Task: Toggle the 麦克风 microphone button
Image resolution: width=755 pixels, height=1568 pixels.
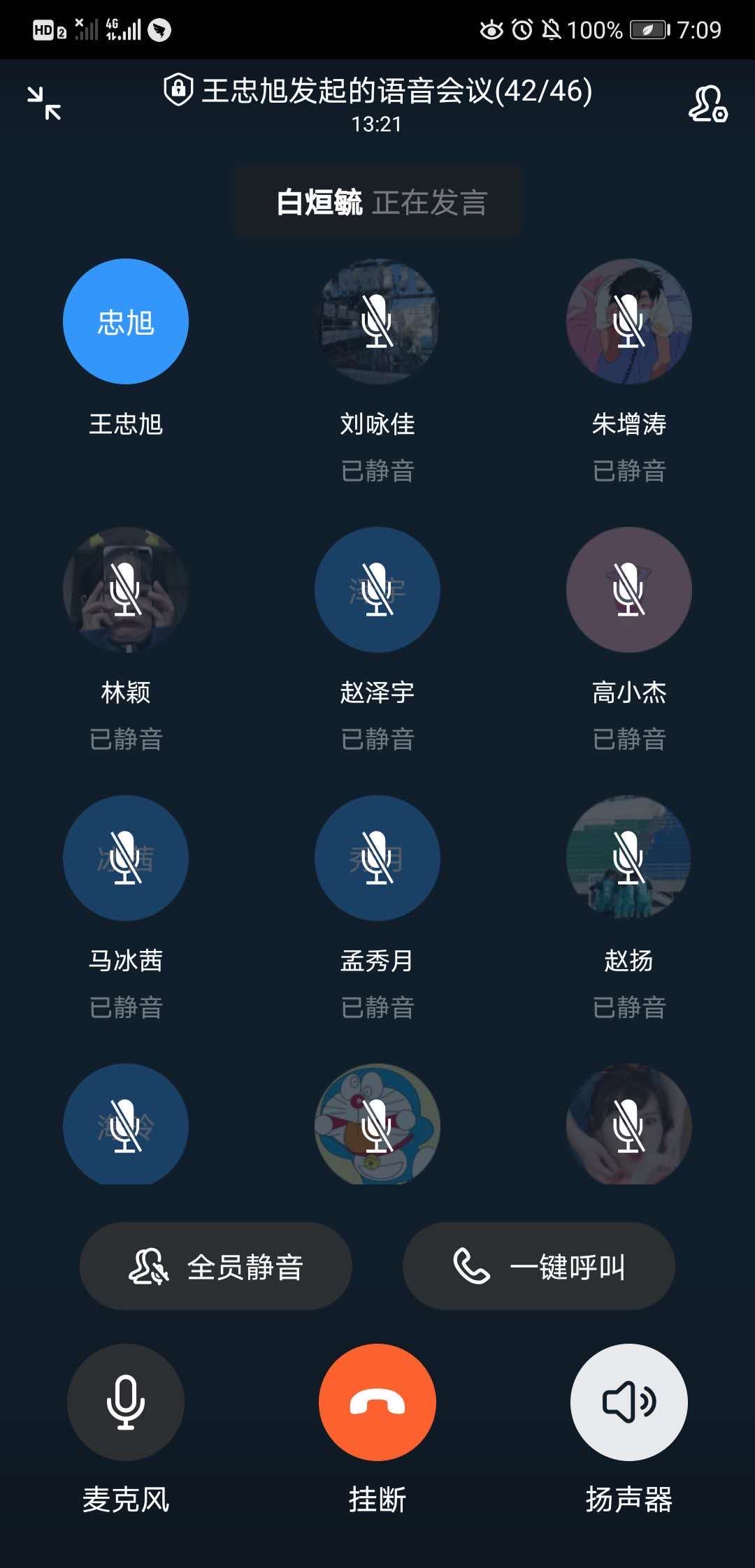Action: click(x=126, y=1402)
